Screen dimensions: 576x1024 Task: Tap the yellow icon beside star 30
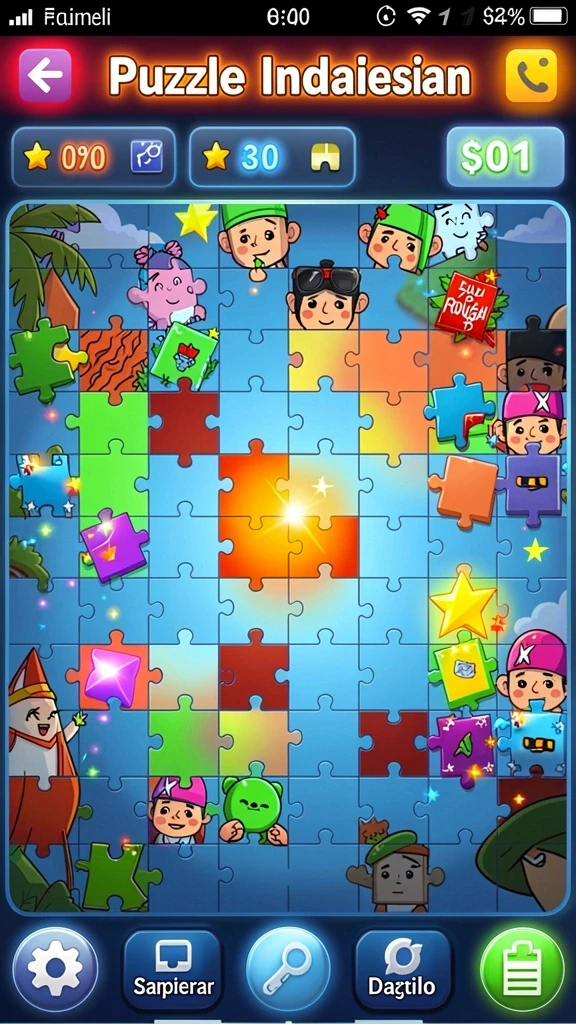click(x=325, y=157)
